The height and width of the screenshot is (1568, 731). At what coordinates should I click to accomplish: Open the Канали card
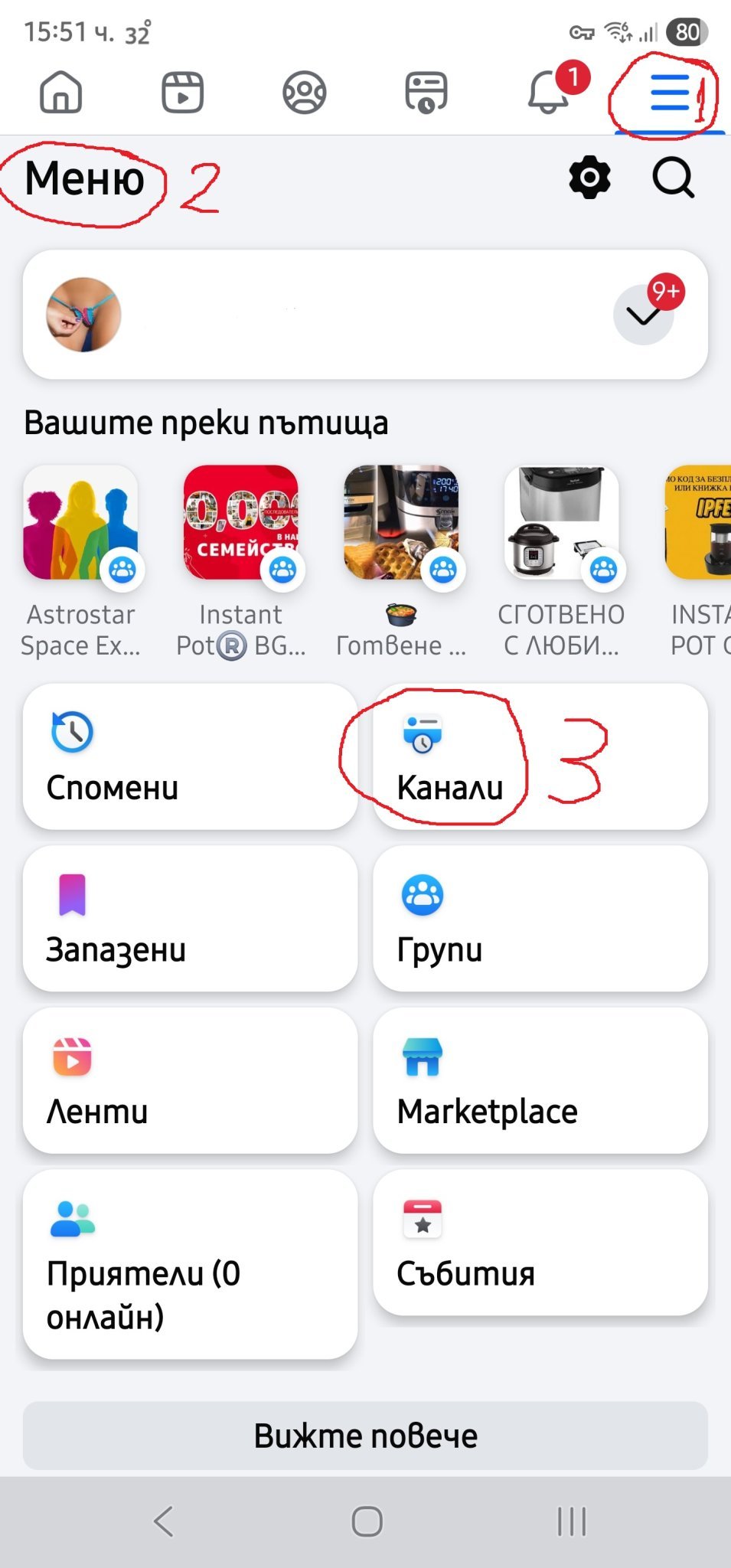(x=540, y=756)
